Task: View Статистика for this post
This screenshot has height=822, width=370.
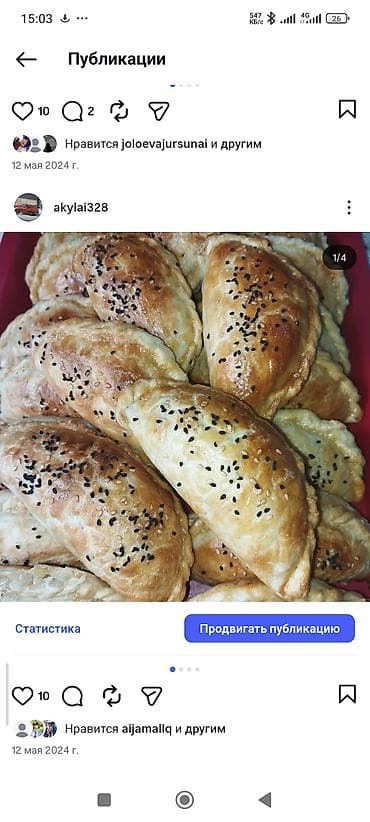Action: click(x=48, y=629)
